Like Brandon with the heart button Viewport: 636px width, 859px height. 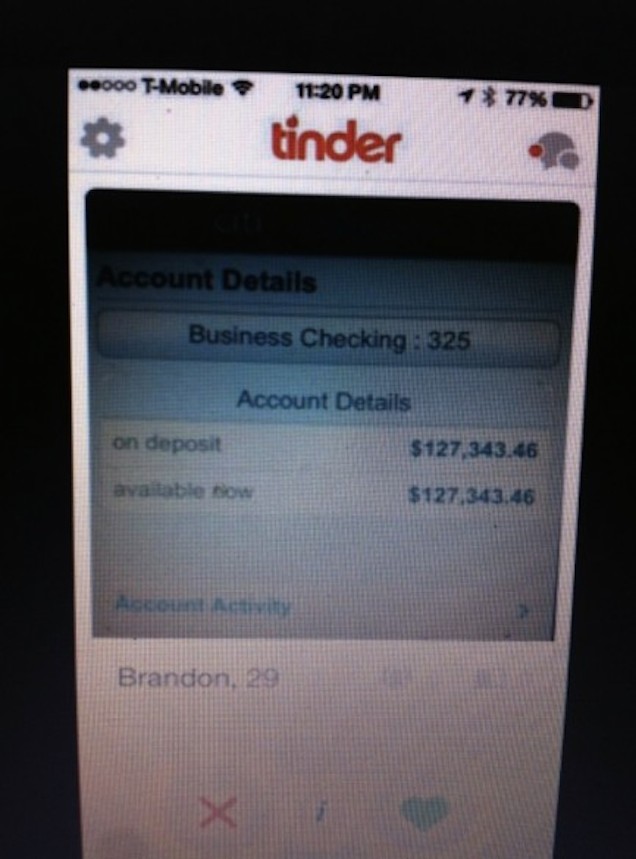pyautogui.click(x=424, y=813)
